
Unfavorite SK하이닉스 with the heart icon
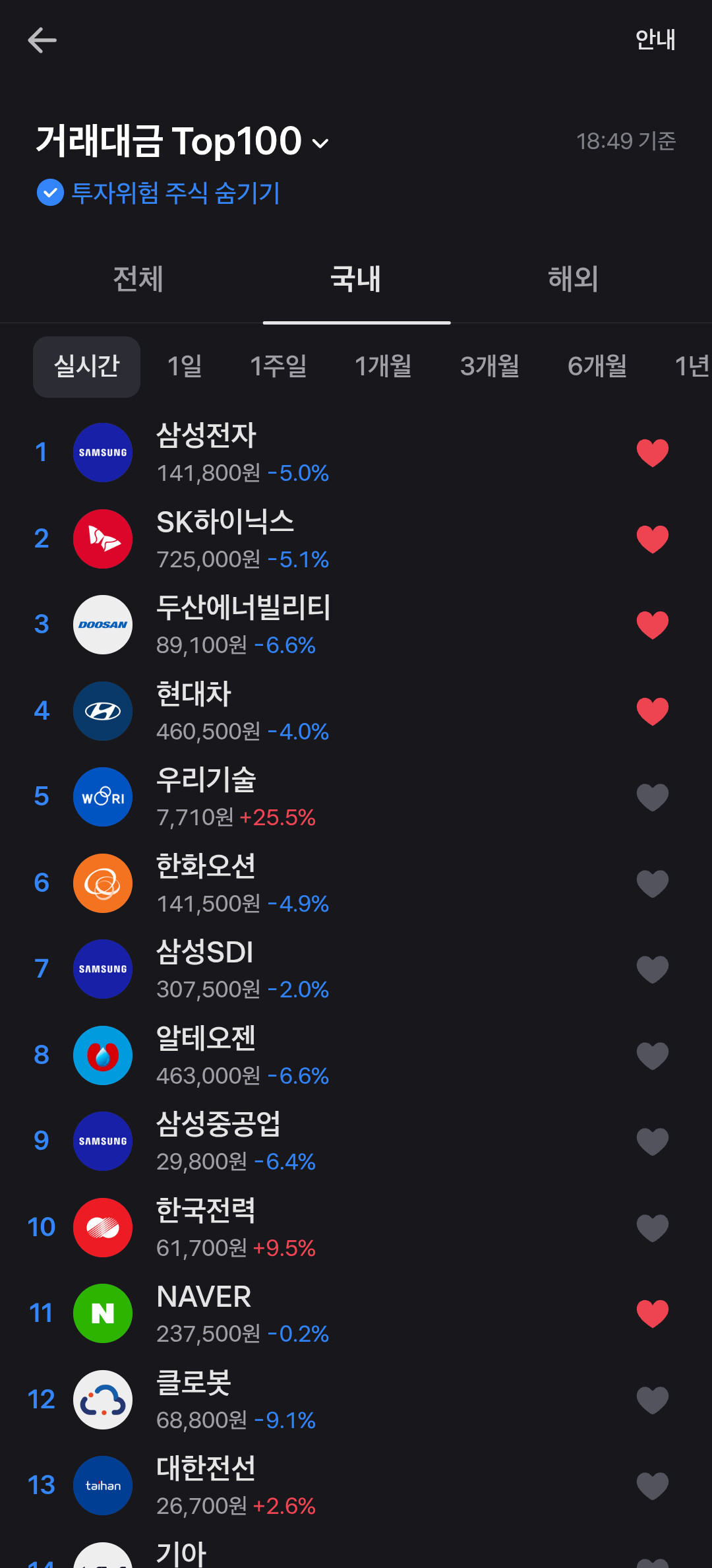pos(652,539)
